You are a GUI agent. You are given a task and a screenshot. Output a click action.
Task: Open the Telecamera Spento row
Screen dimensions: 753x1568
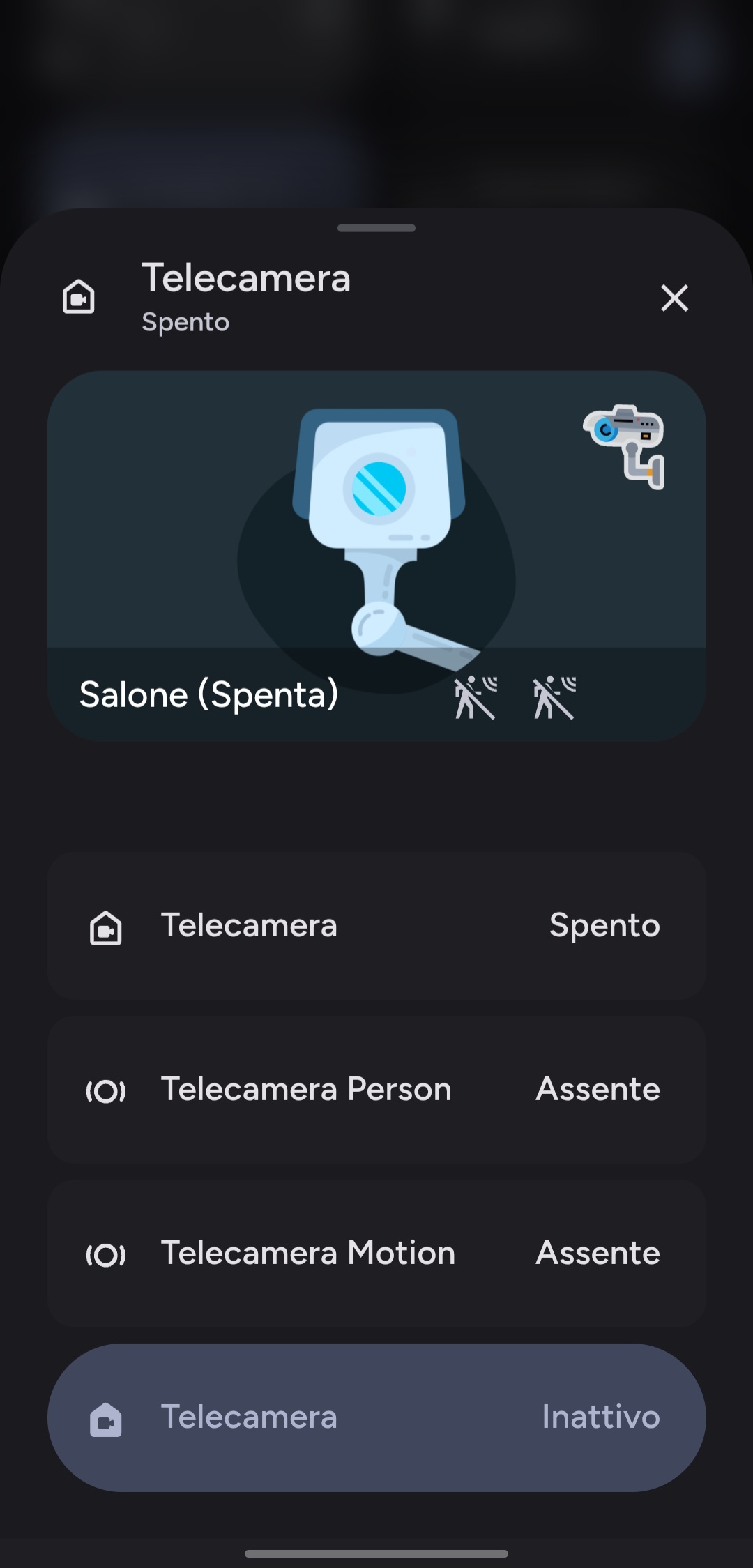(x=376, y=926)
